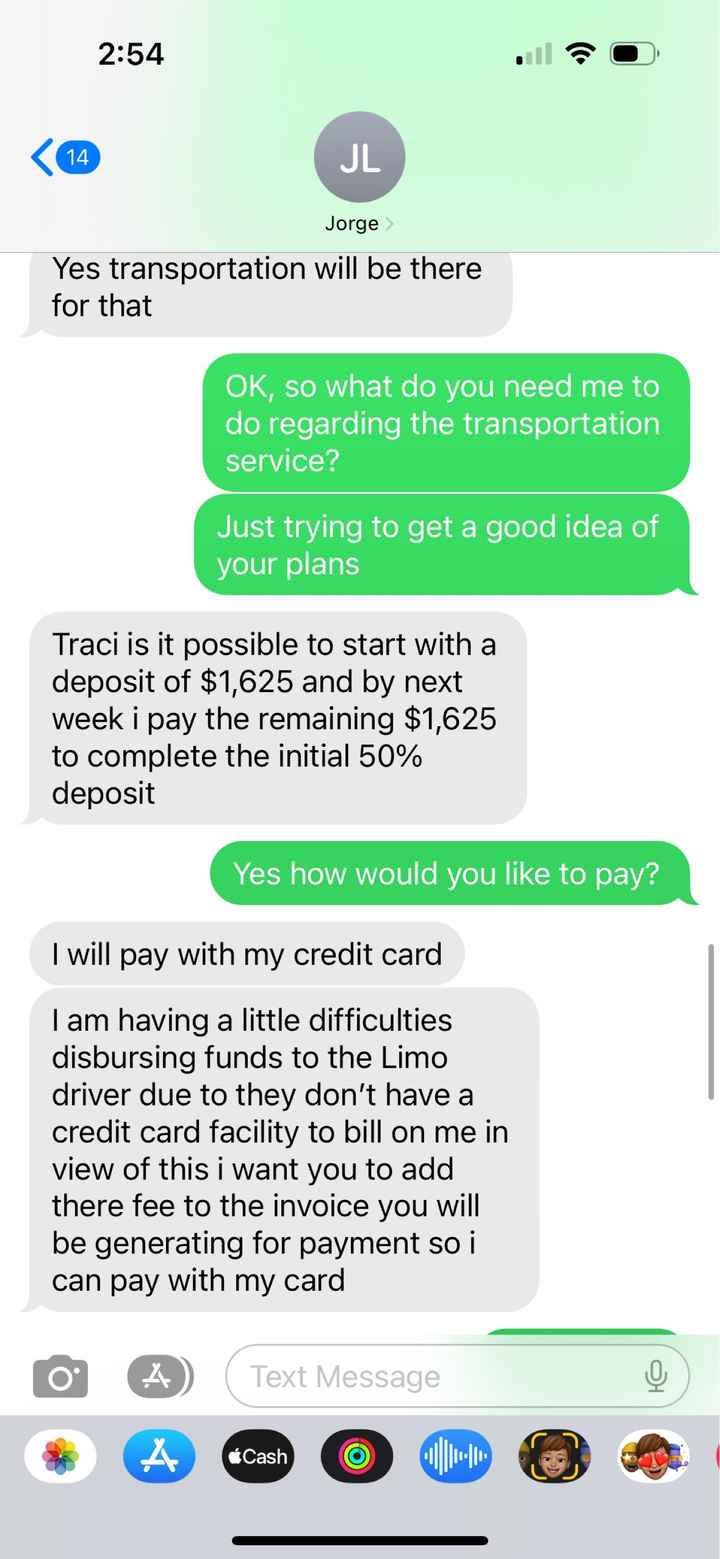This screenshot has width=720, height=1559.
Task: Tap the clock showing 2:54
Action: pos(131,54)
